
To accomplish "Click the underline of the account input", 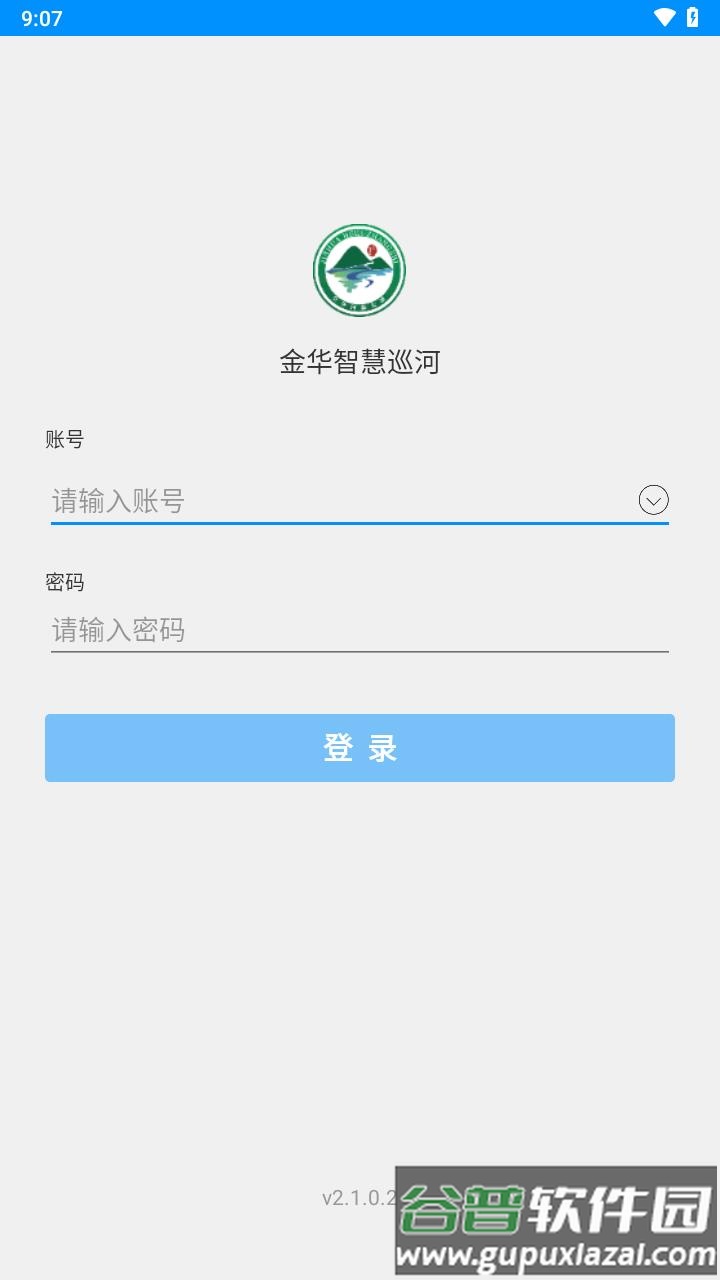I will (360, 522).
